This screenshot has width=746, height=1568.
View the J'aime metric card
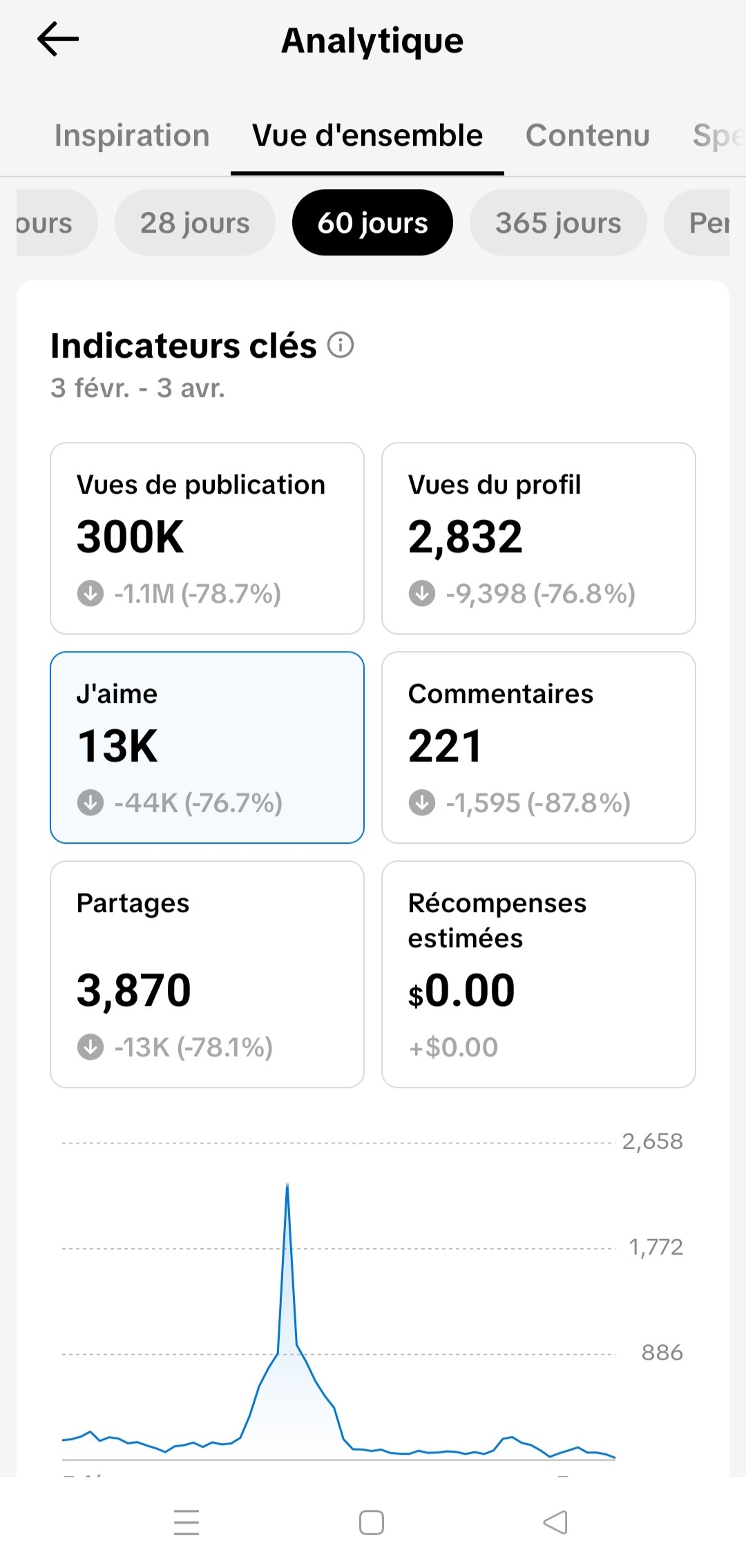207,747
